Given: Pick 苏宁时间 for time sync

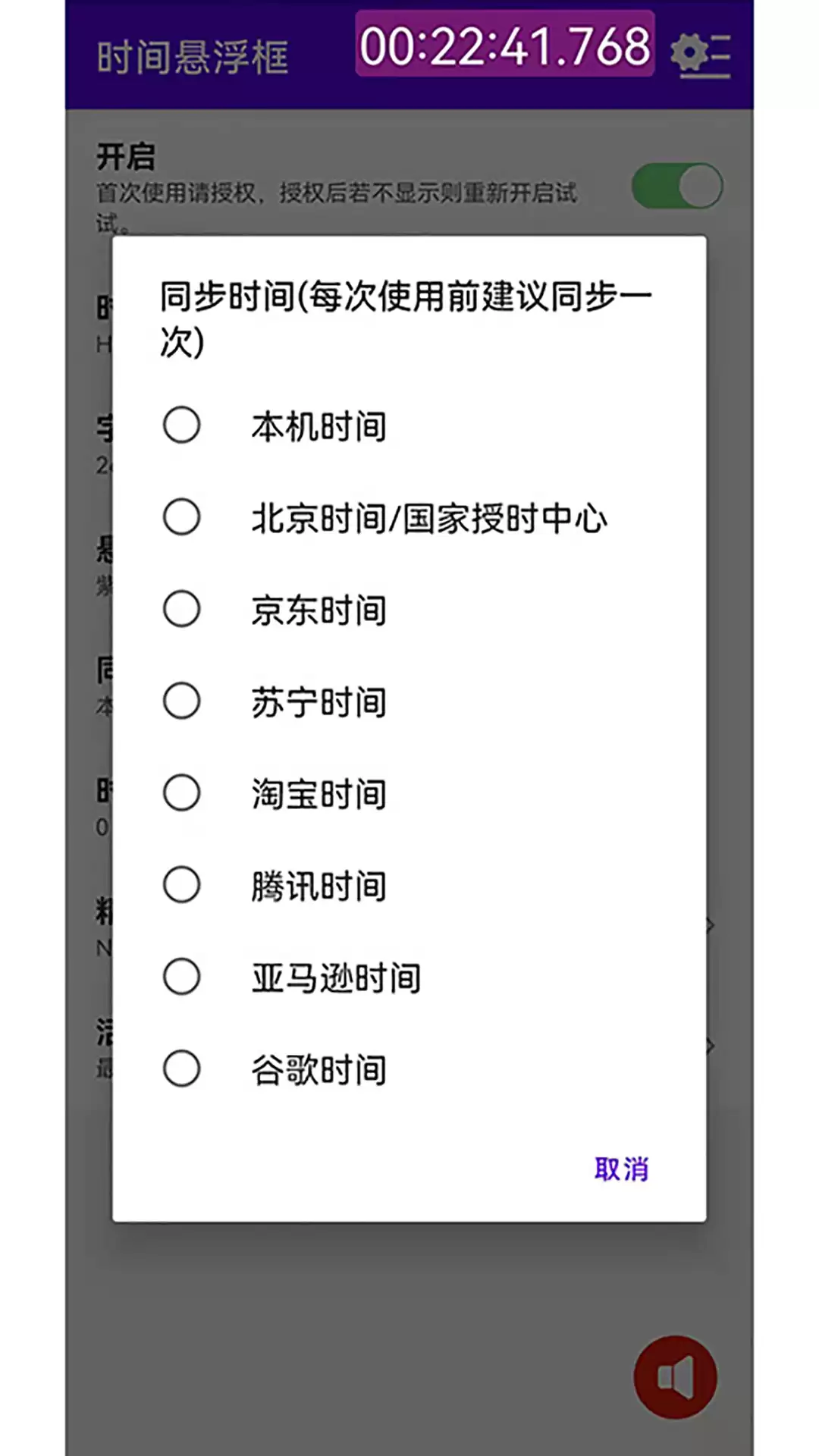Looking at the screenshot, I should (x=409, y=701).
